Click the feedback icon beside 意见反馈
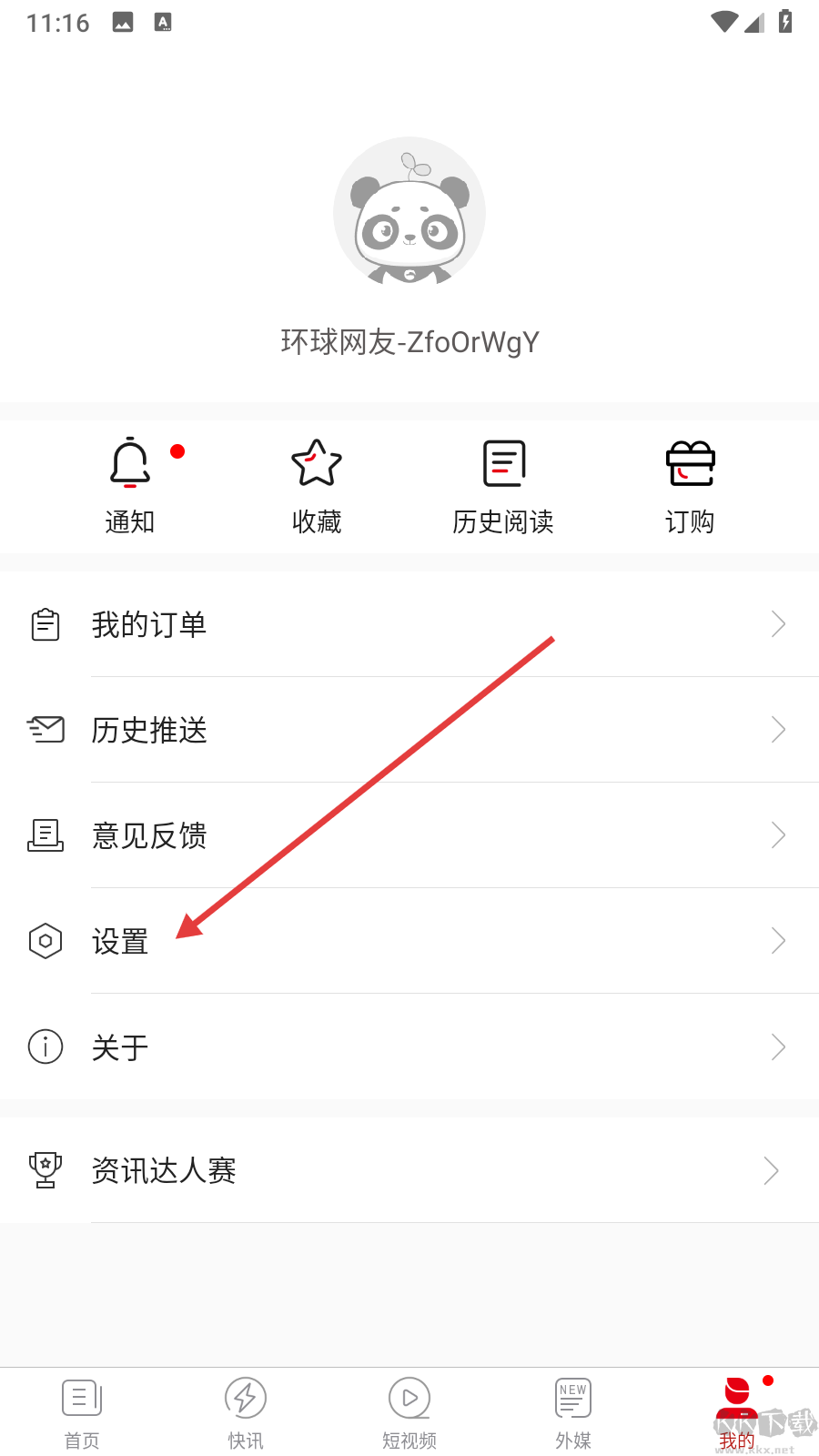This screenshot has height=1456, width=819. [45, 835]
